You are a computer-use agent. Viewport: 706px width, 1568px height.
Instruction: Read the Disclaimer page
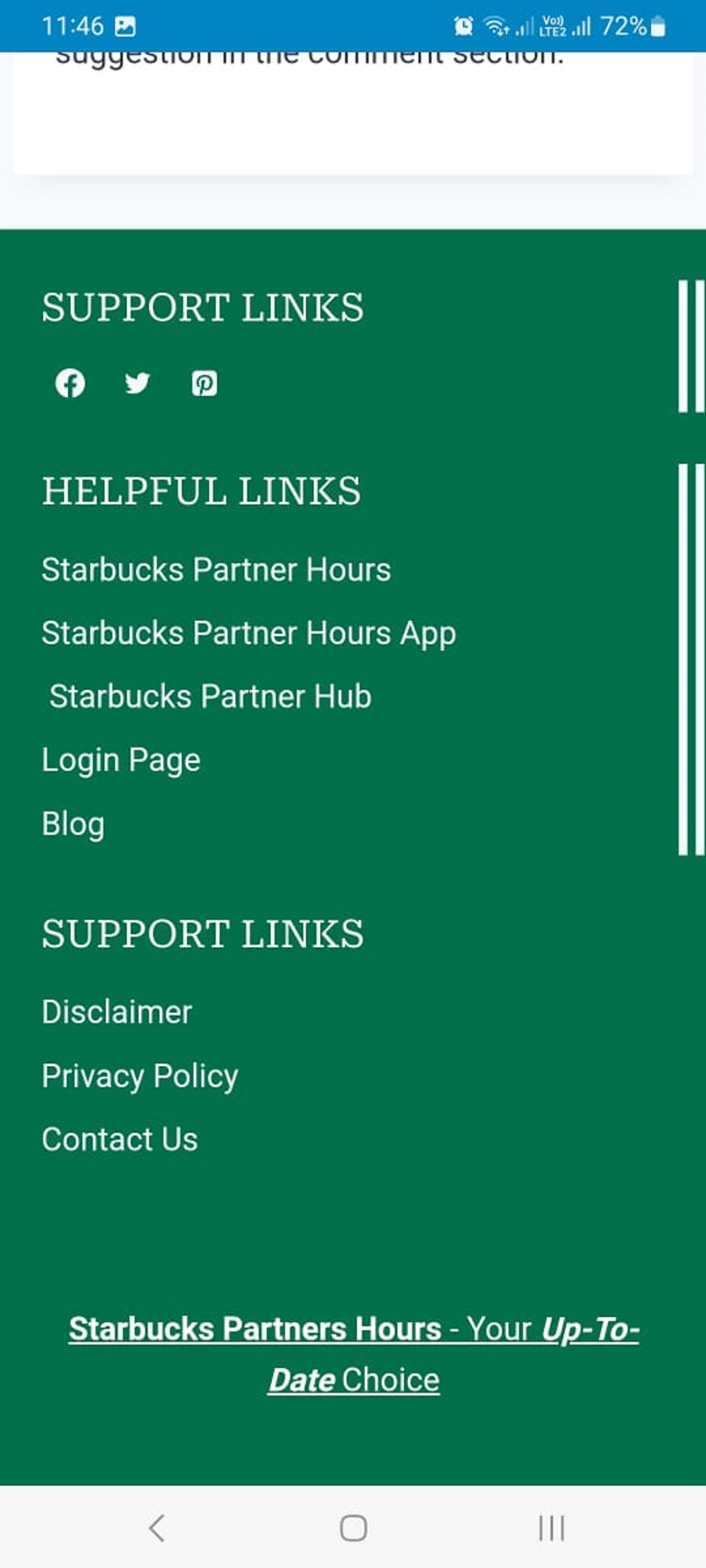click(117, 1012)
